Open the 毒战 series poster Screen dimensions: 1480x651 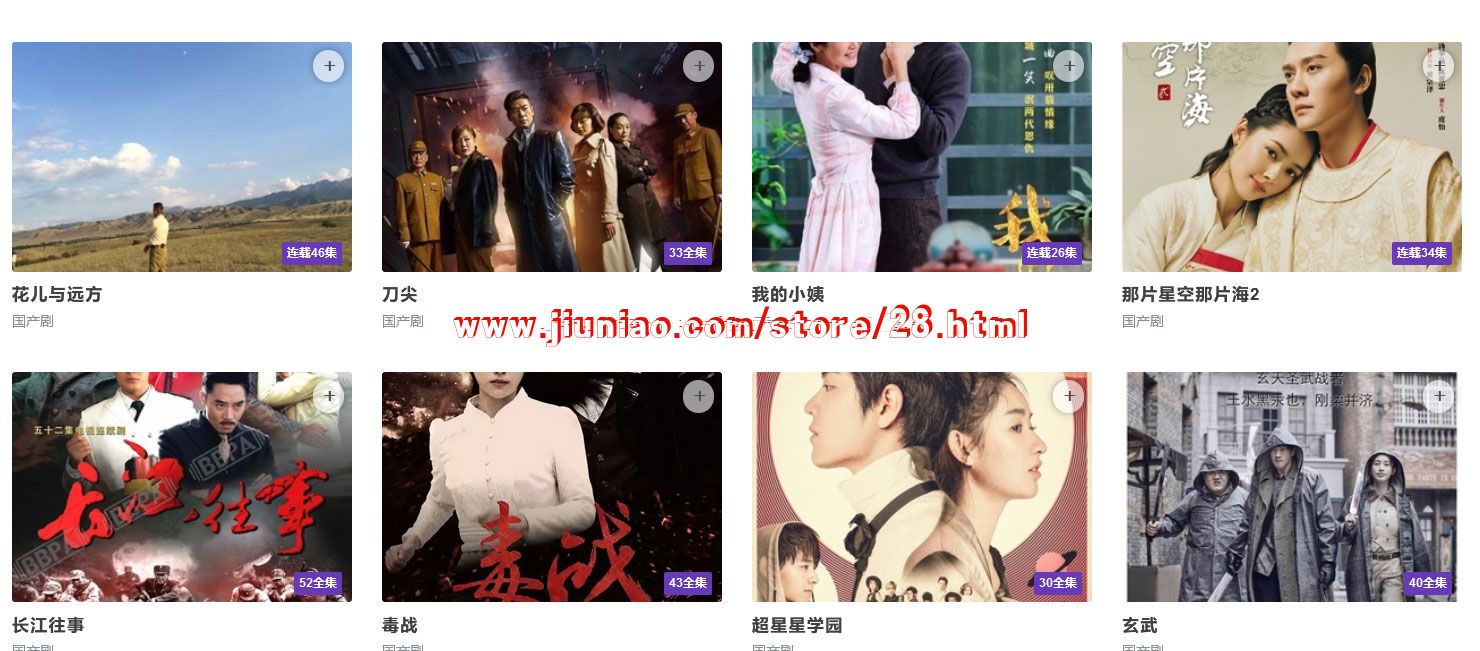coord(551,487)
